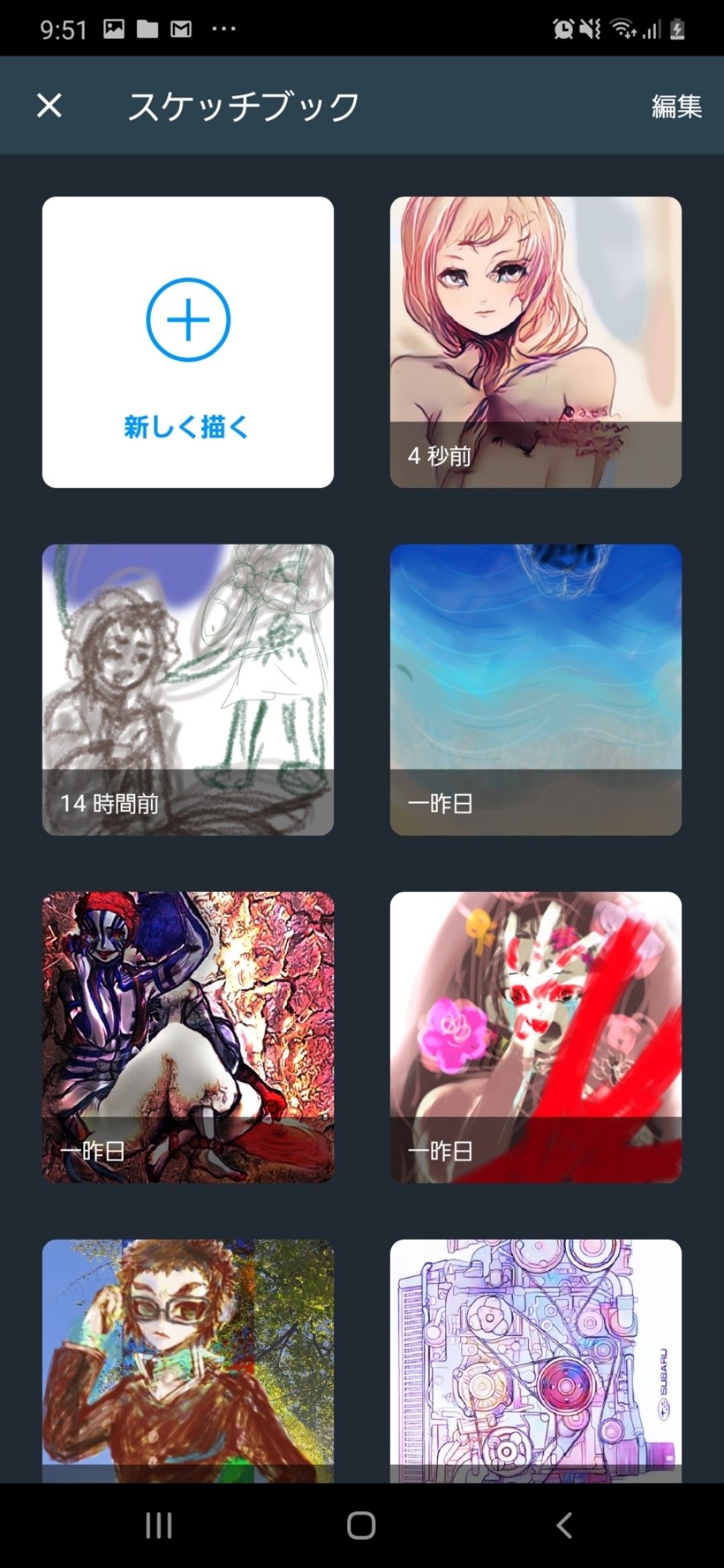Open the SUBARU engine sketch
The width and height of the screenshot is (724, 1568).
tap(536, 1360)
